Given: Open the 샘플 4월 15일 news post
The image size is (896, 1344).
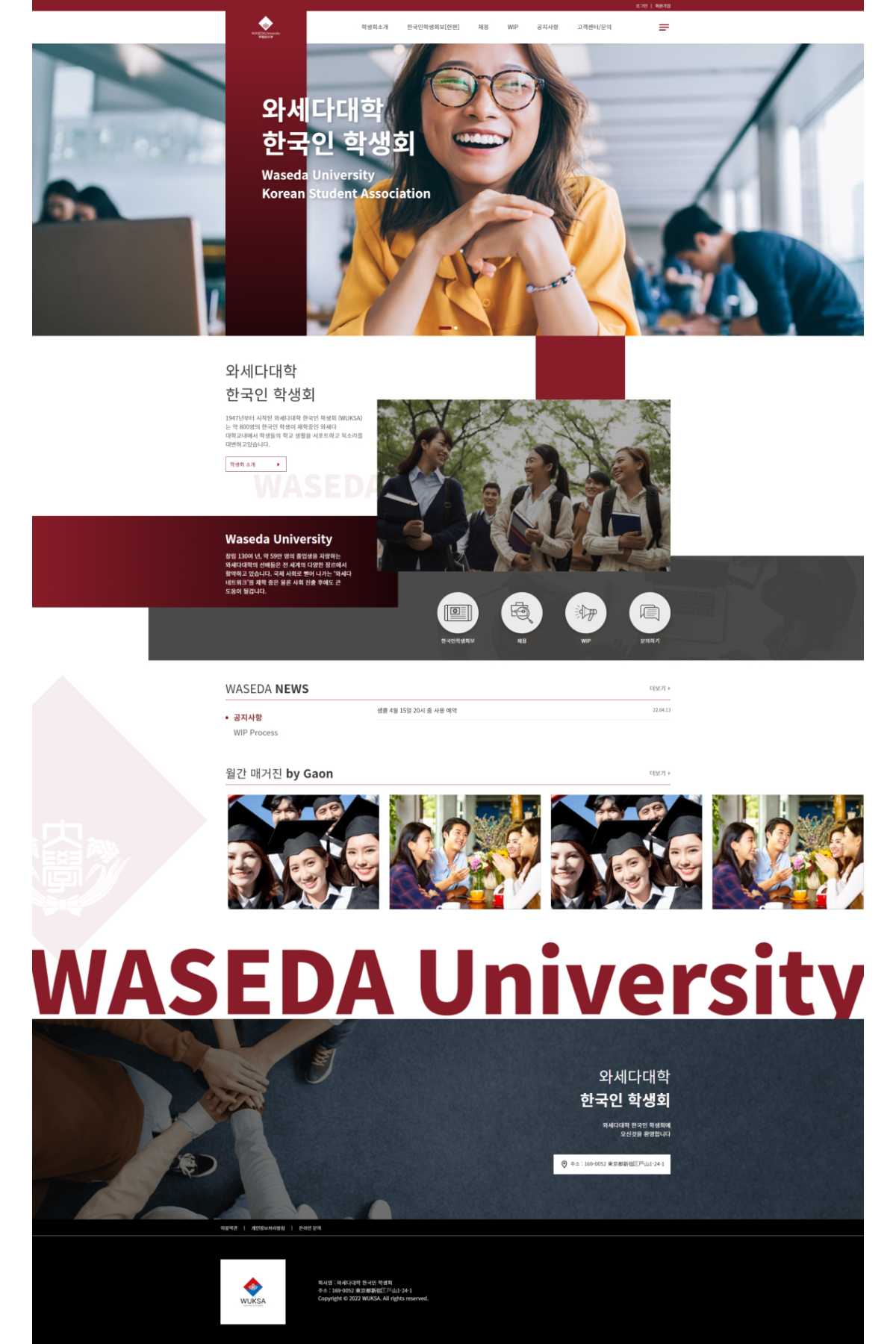Looking at the screenshot, I should [417, 711].
